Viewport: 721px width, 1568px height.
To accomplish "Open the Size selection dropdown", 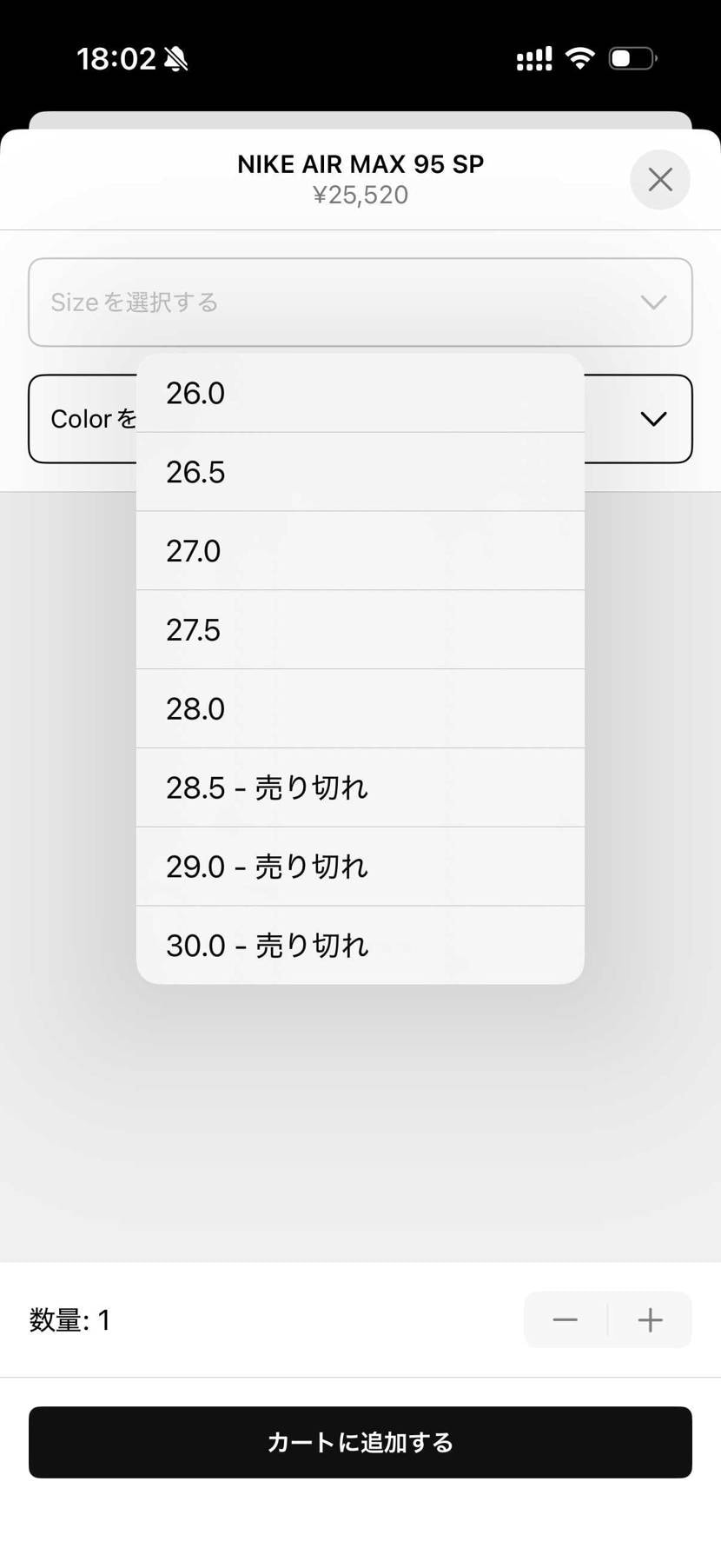I will click(x=360, y=302).
